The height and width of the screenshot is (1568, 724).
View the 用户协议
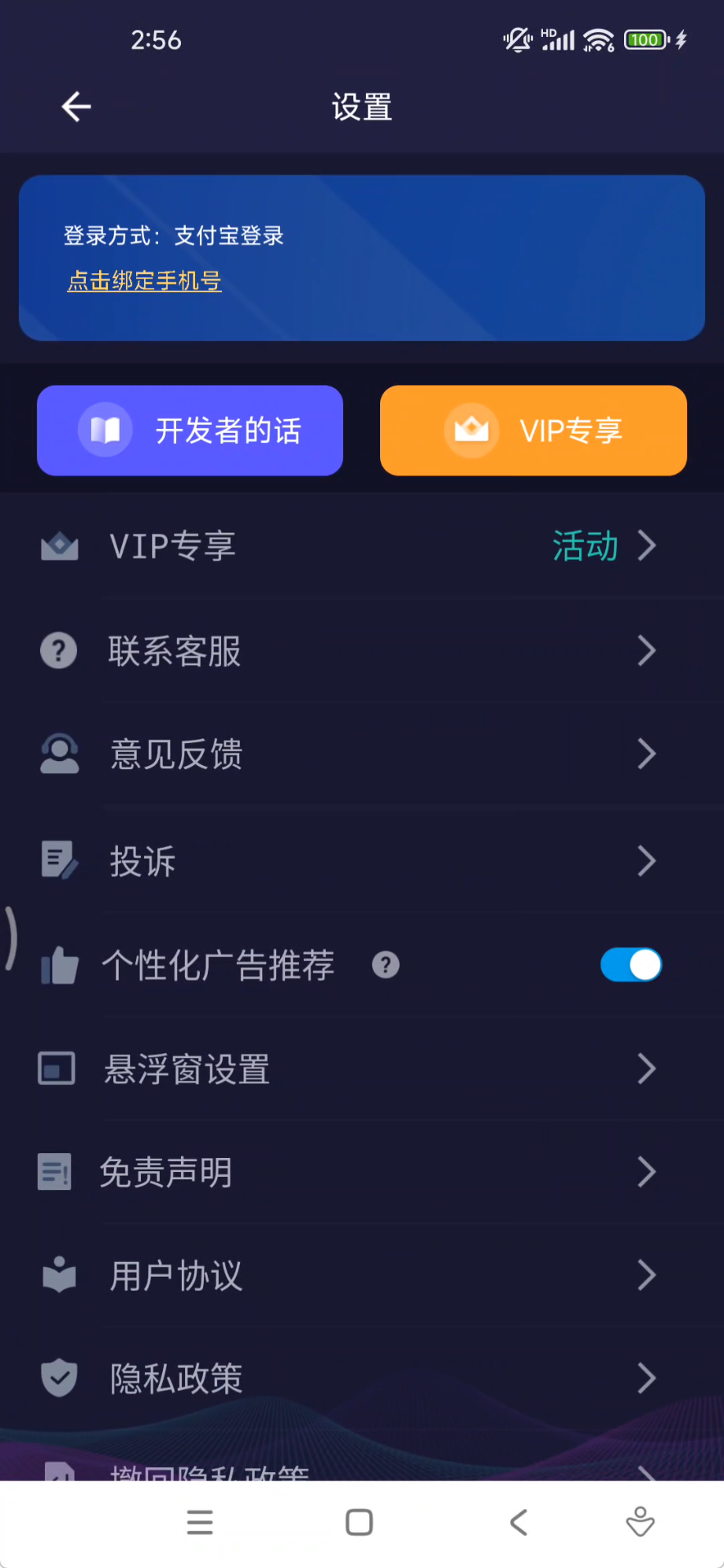click(x=362, y=1275)
